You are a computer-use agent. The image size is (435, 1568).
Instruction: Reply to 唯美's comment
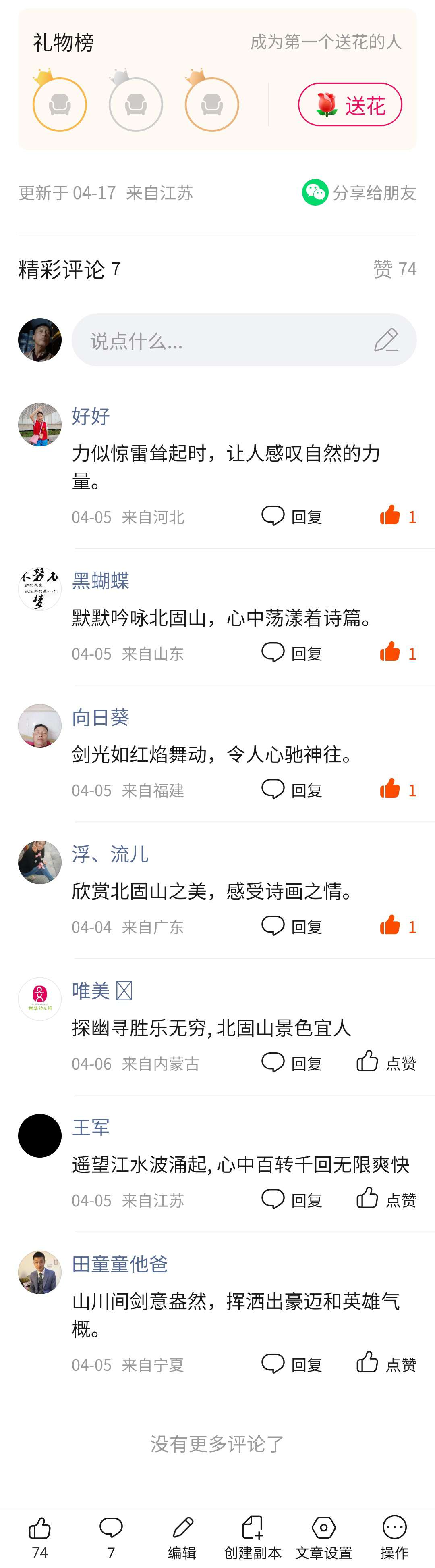coord(292,1063)
